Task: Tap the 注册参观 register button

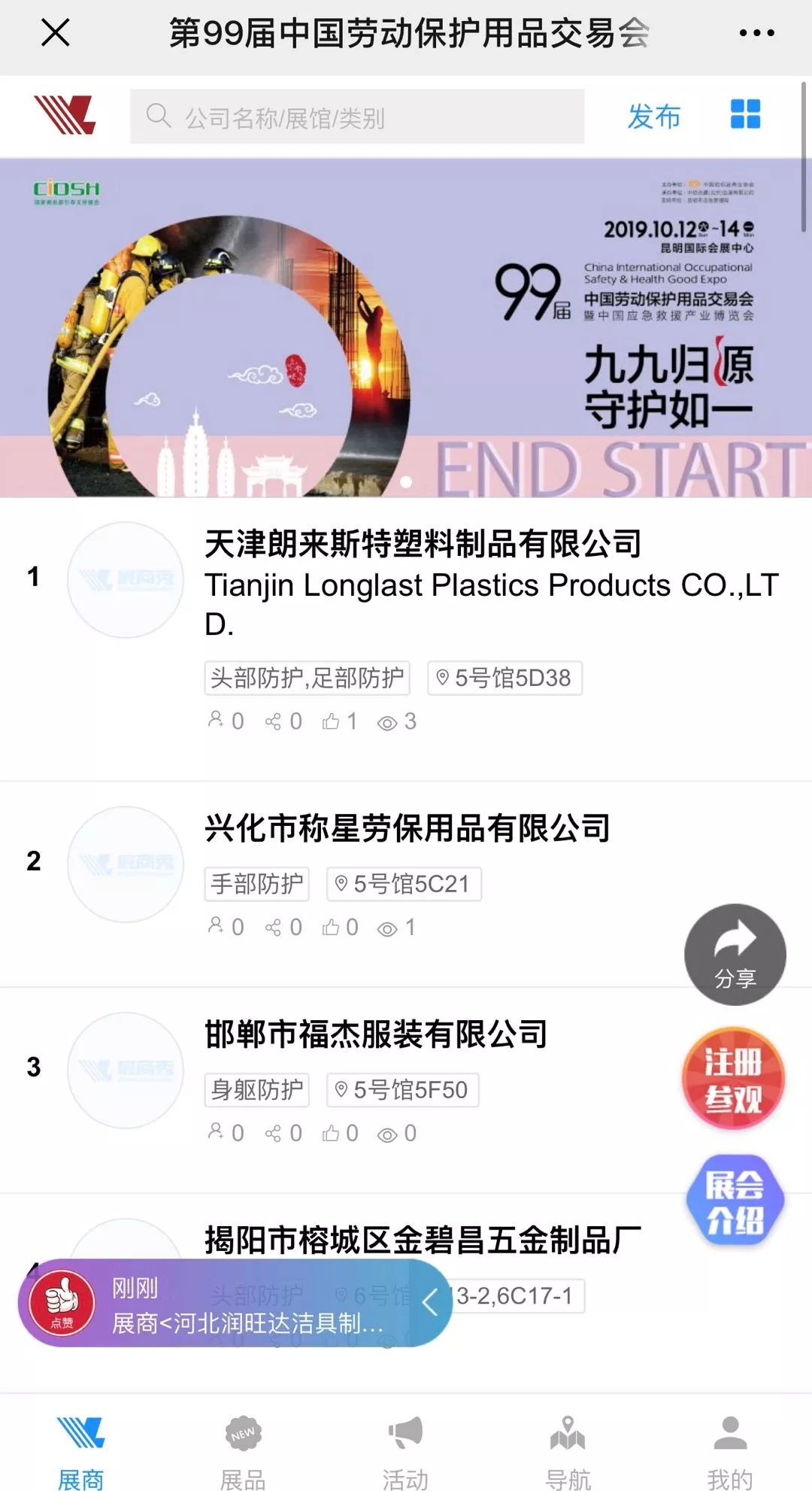Action: click(733, 1080)
